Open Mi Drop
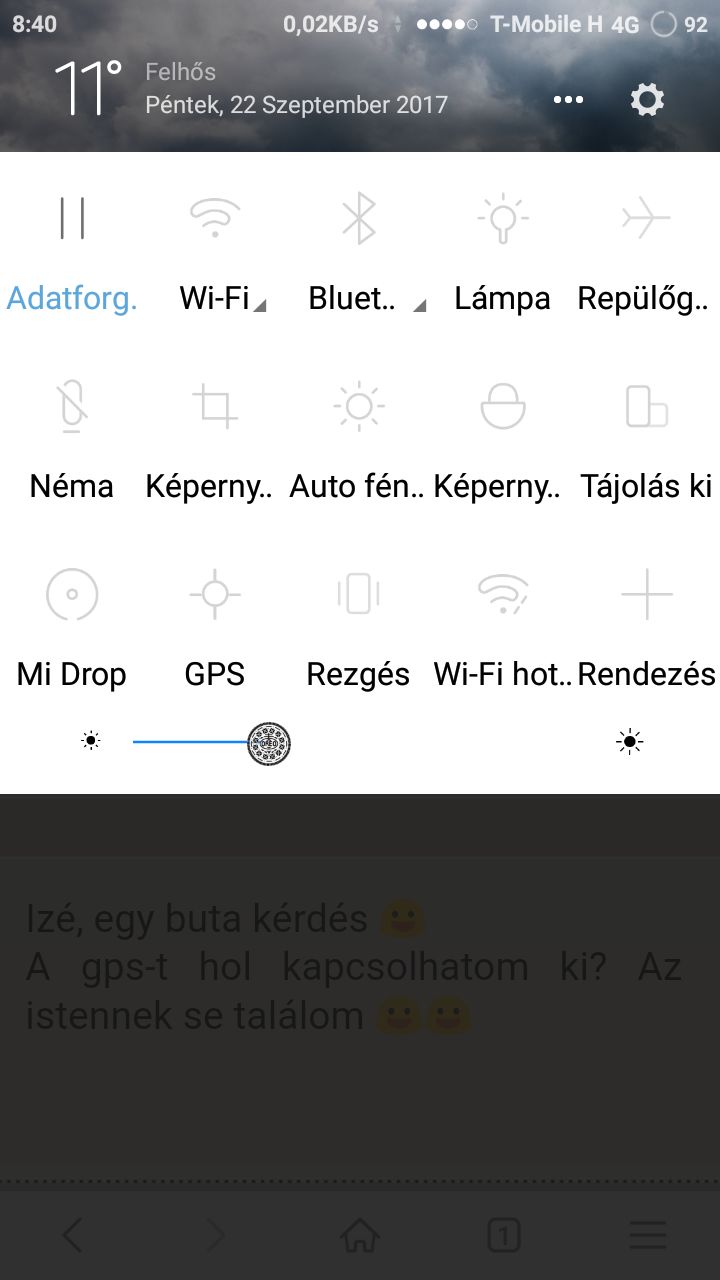Screen dimensions: 720x1280 tap(72, 595)
